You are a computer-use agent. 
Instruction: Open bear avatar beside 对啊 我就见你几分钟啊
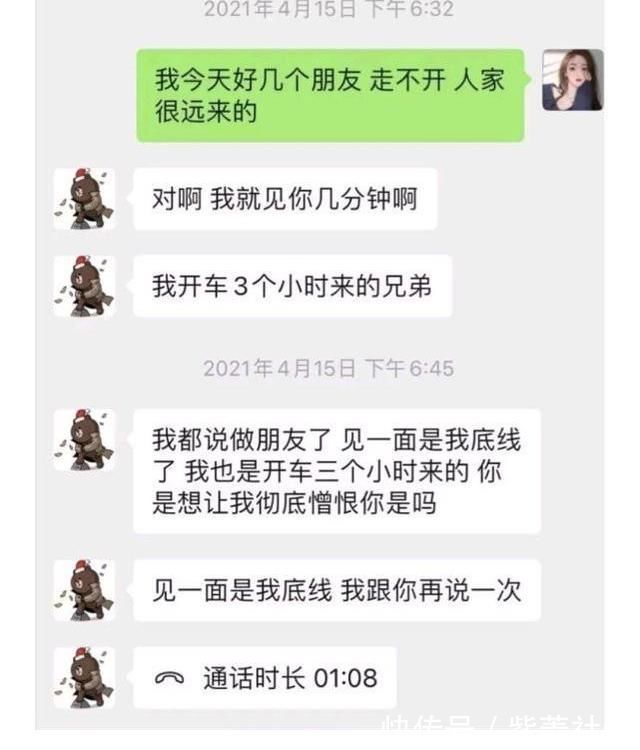click(84, 199)
